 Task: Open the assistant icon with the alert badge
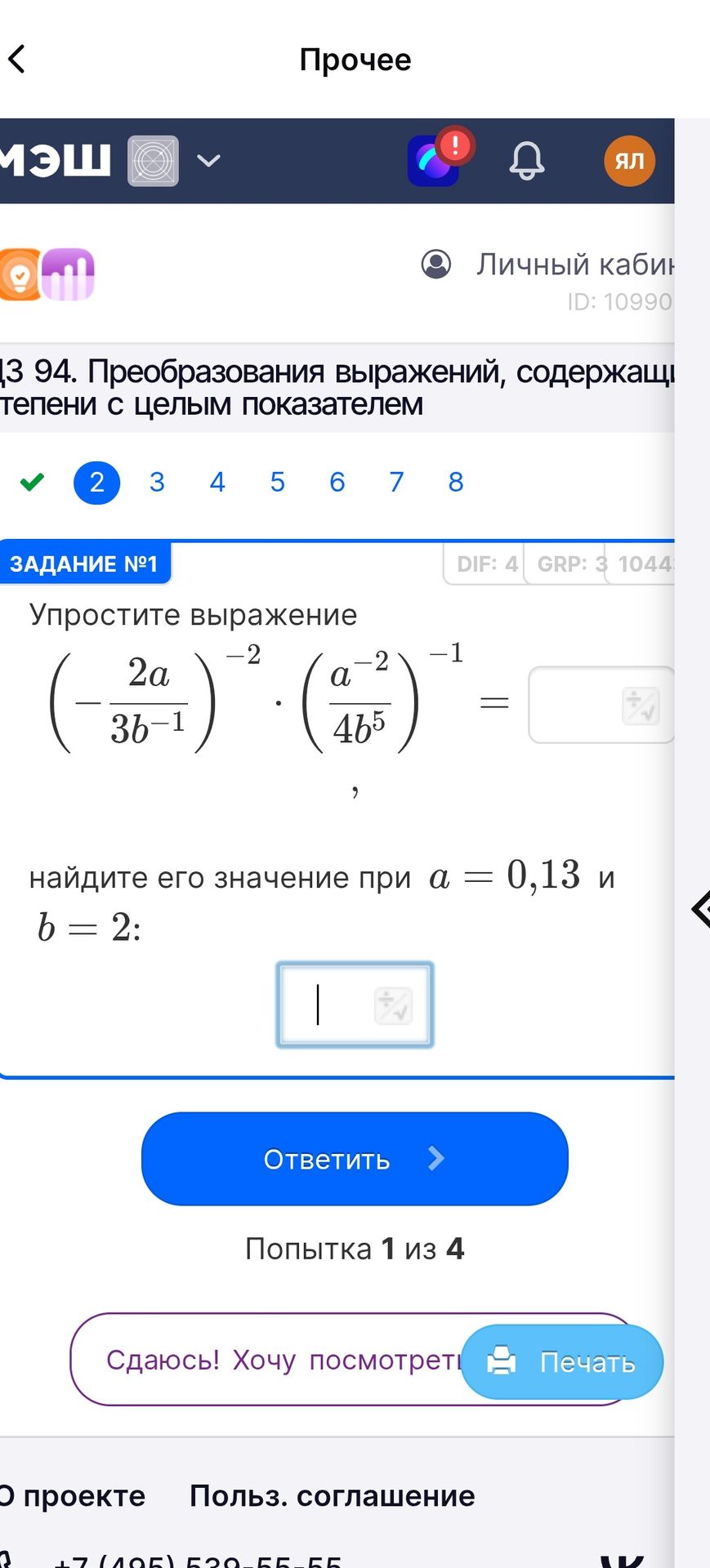[435, 160]
